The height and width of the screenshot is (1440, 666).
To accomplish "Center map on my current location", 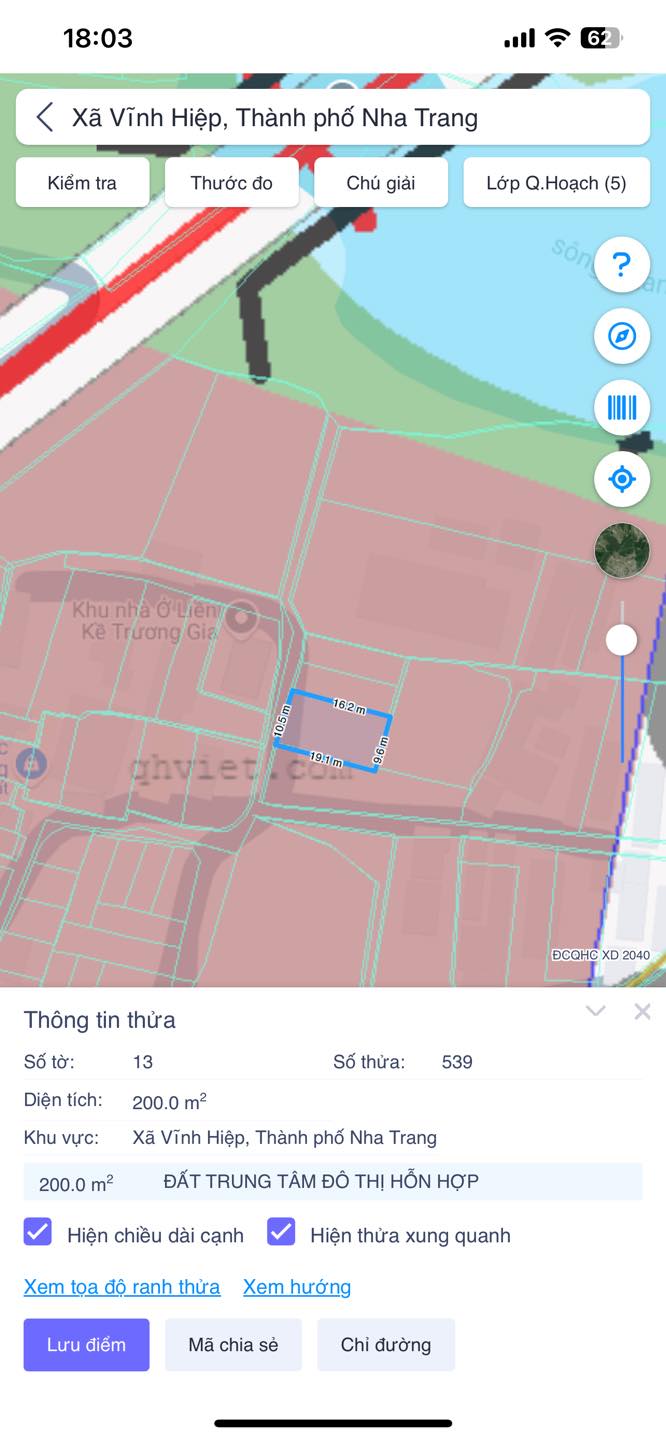I will [x=622, y=479].
